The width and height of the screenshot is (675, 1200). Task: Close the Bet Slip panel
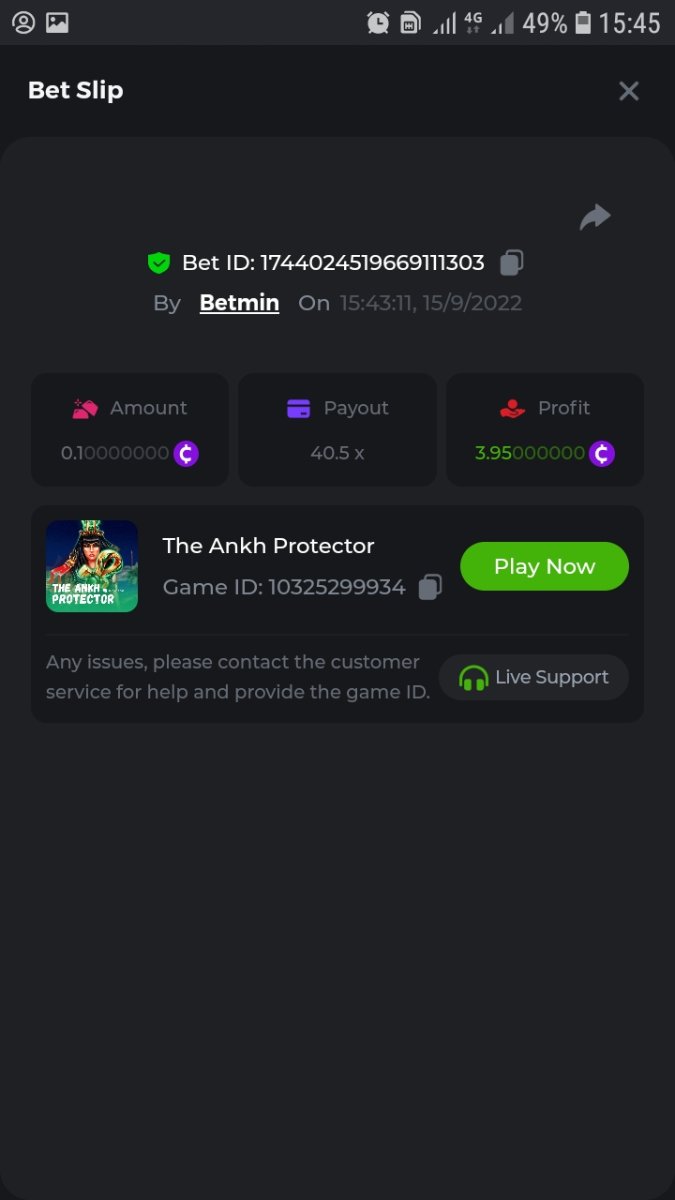click(628, 91)
